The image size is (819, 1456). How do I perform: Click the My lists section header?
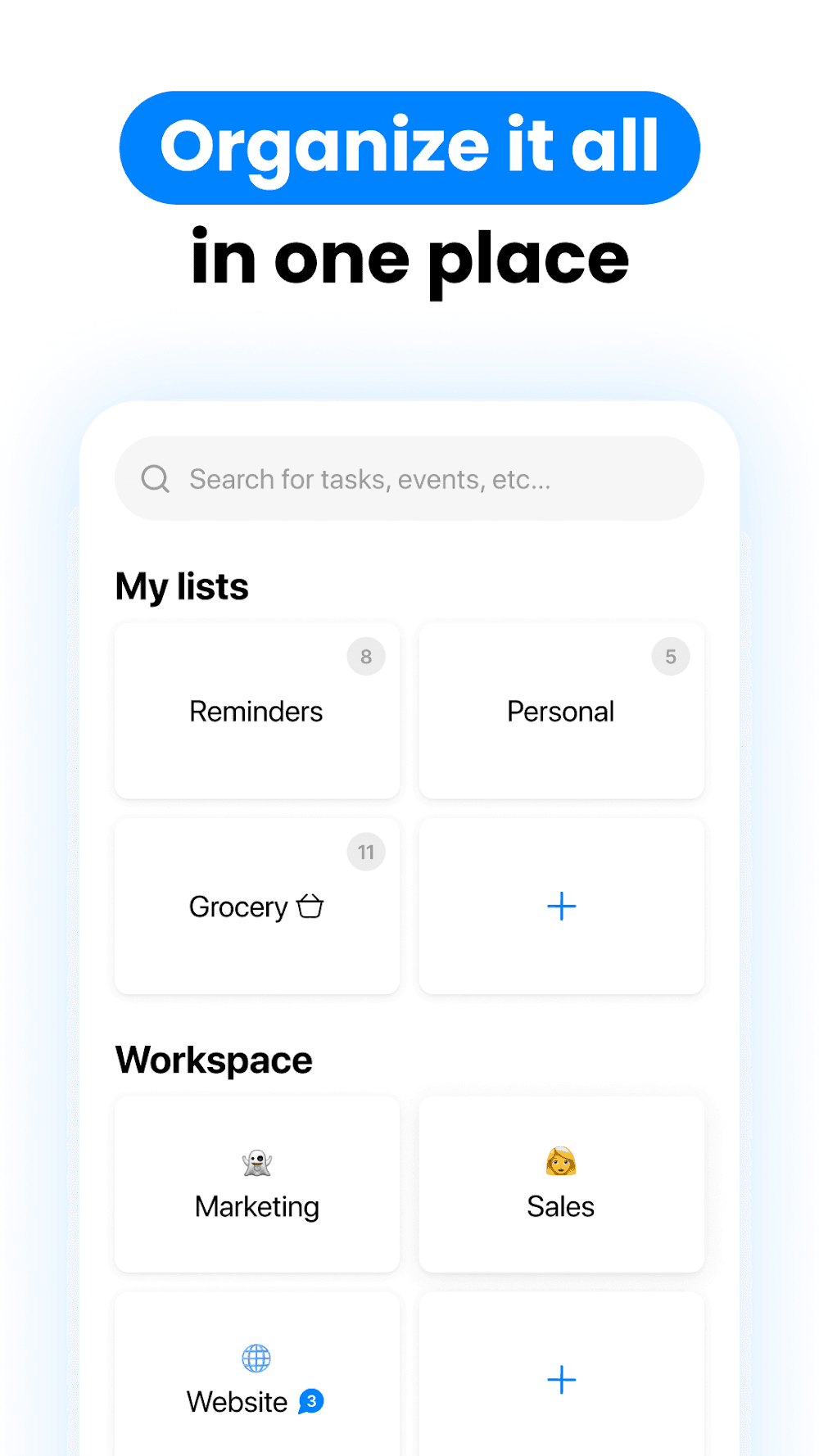182,585
